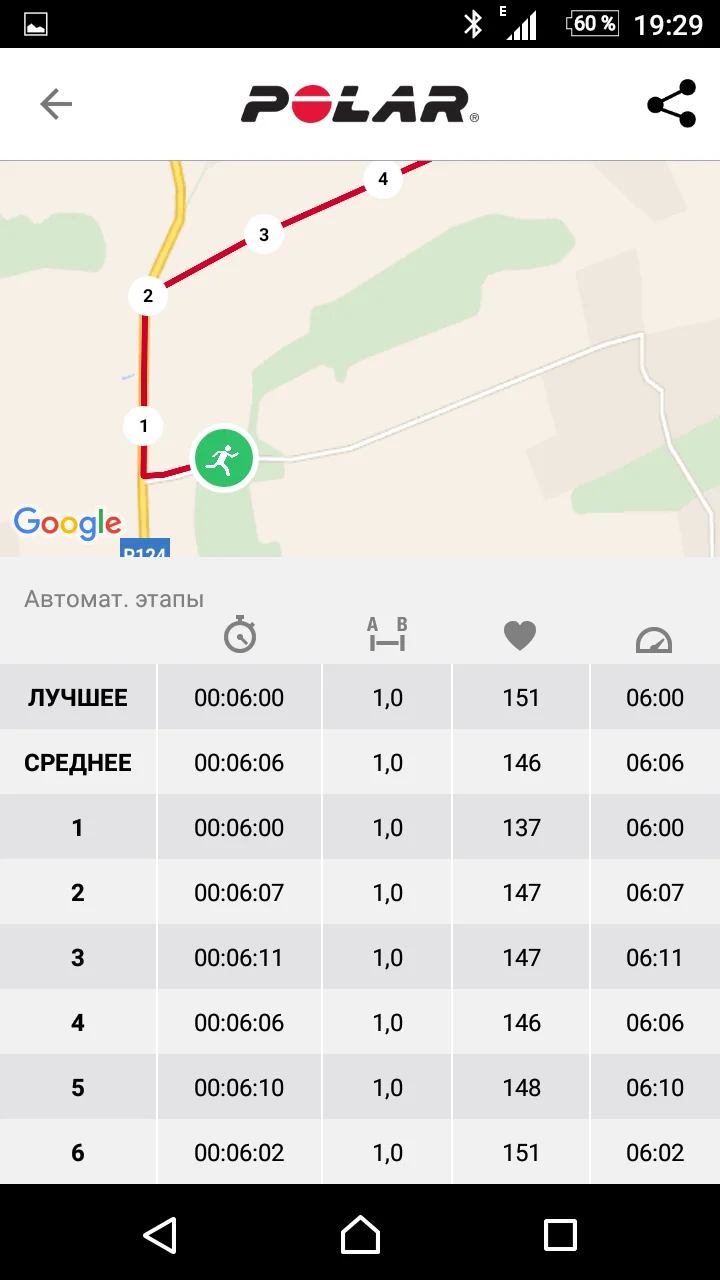
Task: Tap the system home button
Action: (x=360, y=1235)
